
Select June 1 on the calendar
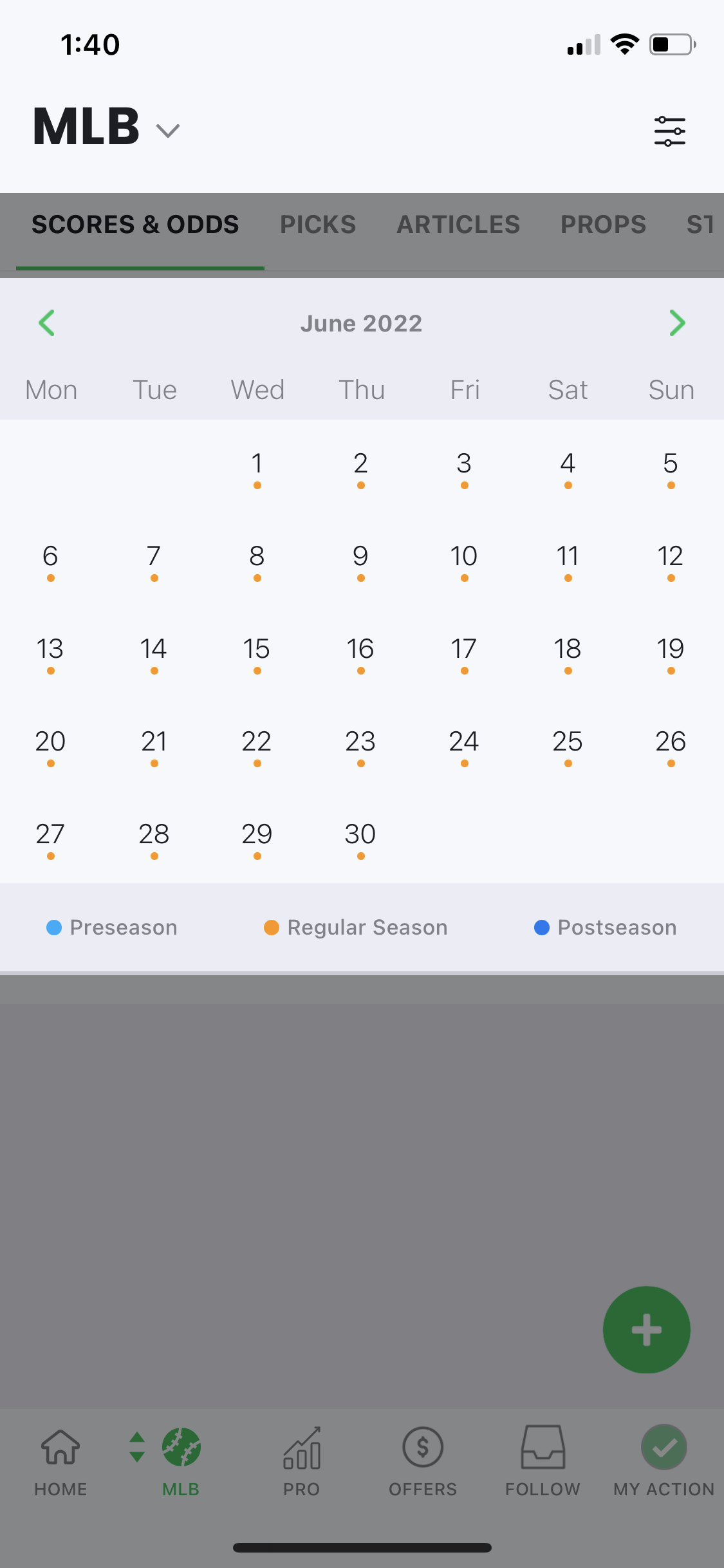pos(257,467)
